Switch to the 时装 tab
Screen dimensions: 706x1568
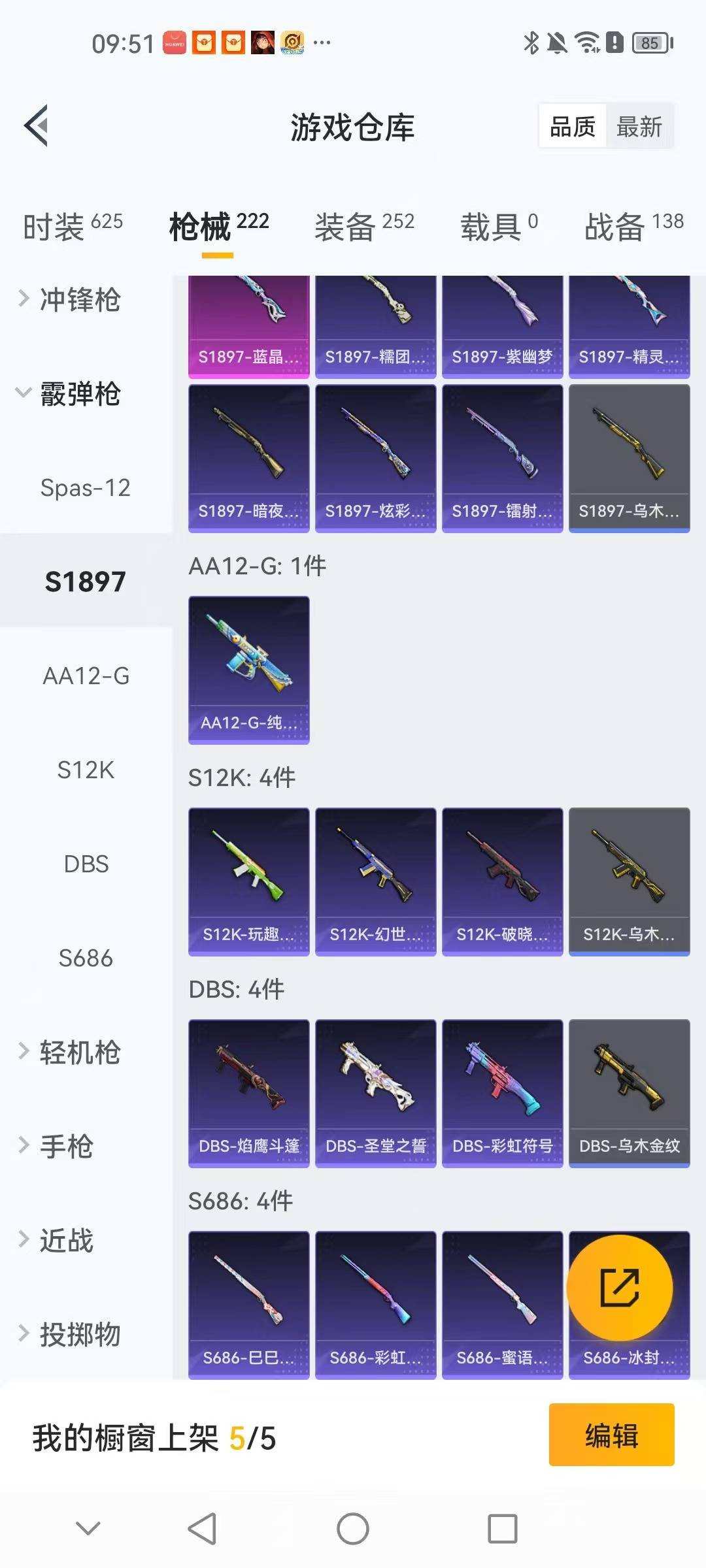click(73, 227)
